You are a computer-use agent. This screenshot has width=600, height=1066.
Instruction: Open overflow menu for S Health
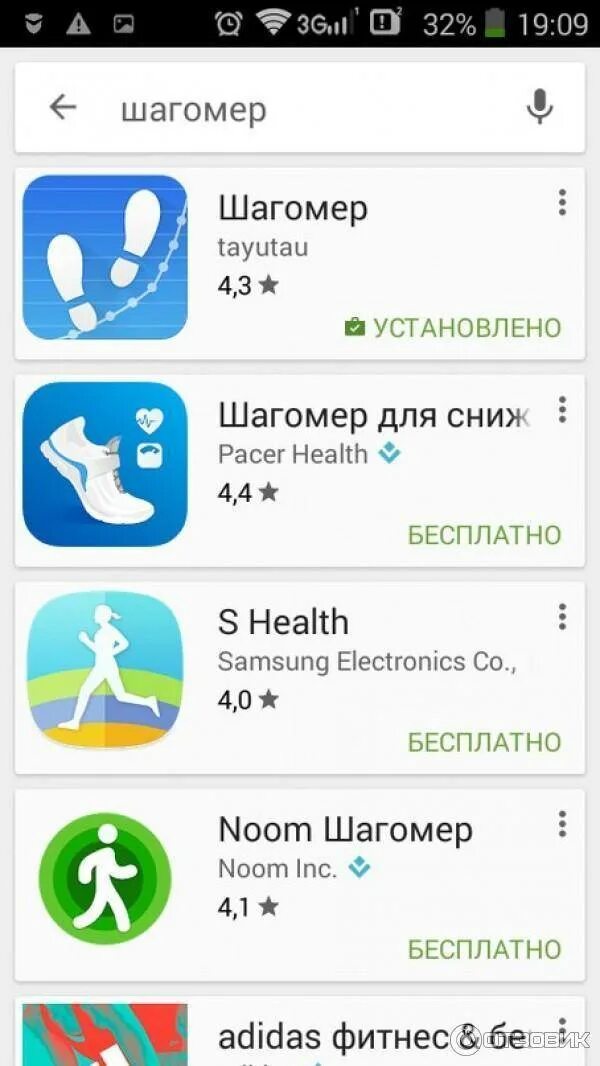[x=562, y=617]
